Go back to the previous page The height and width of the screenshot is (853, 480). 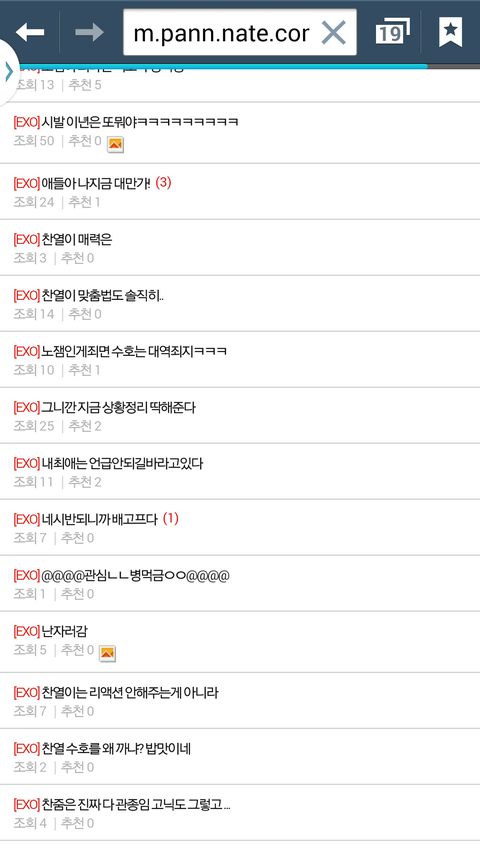click(30, 33)
